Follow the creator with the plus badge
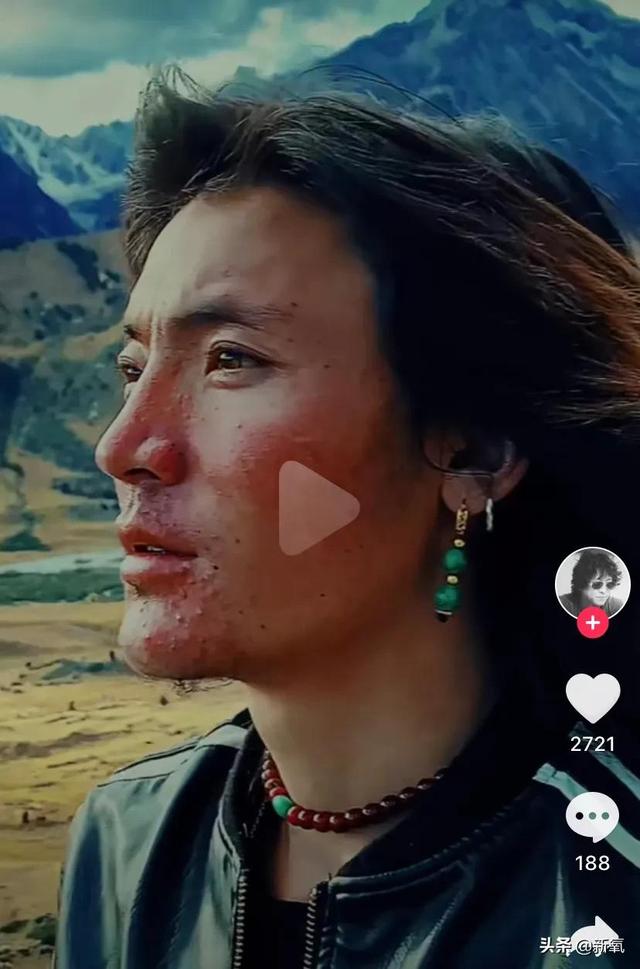Viewport: 640px width, 969px height. [x=592, y=622]
